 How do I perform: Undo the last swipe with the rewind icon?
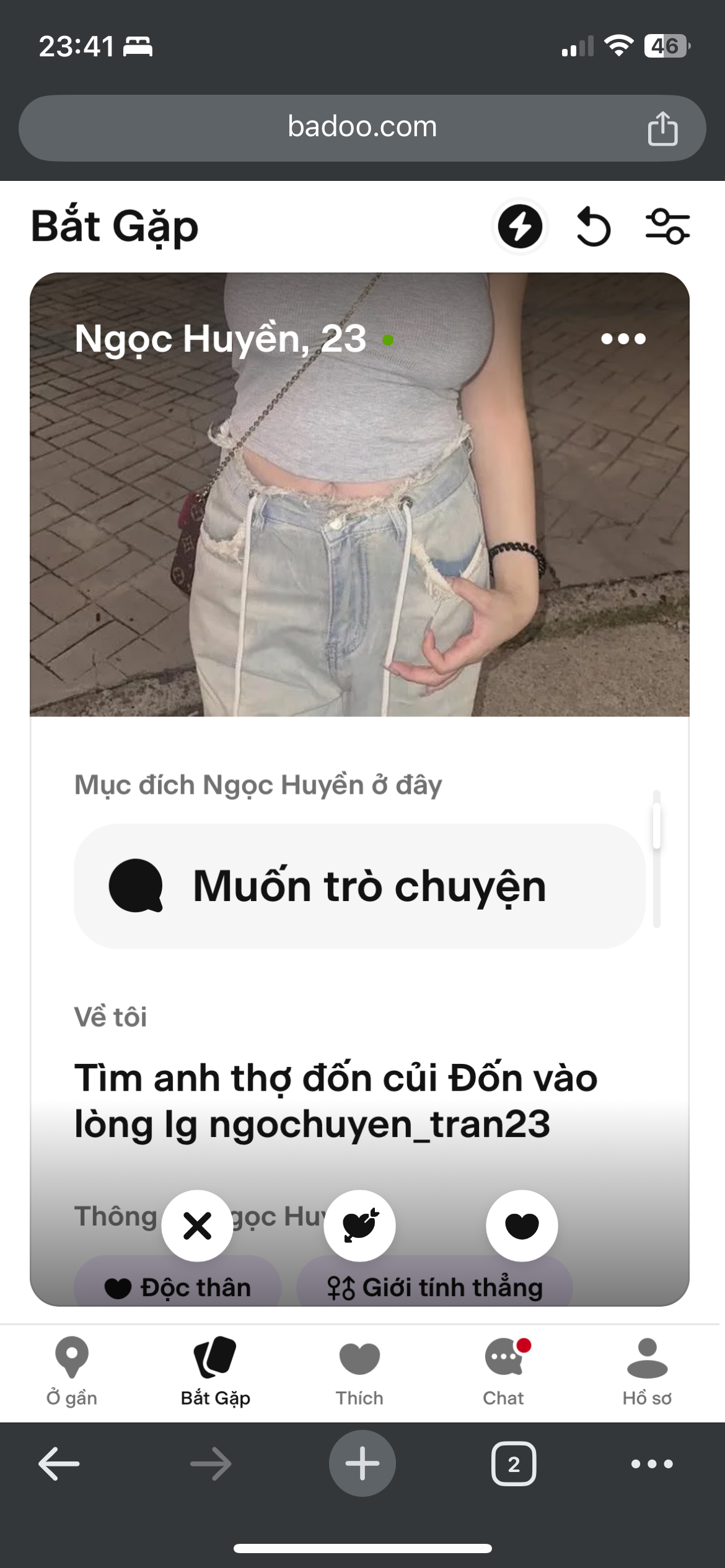click(593, 227)
